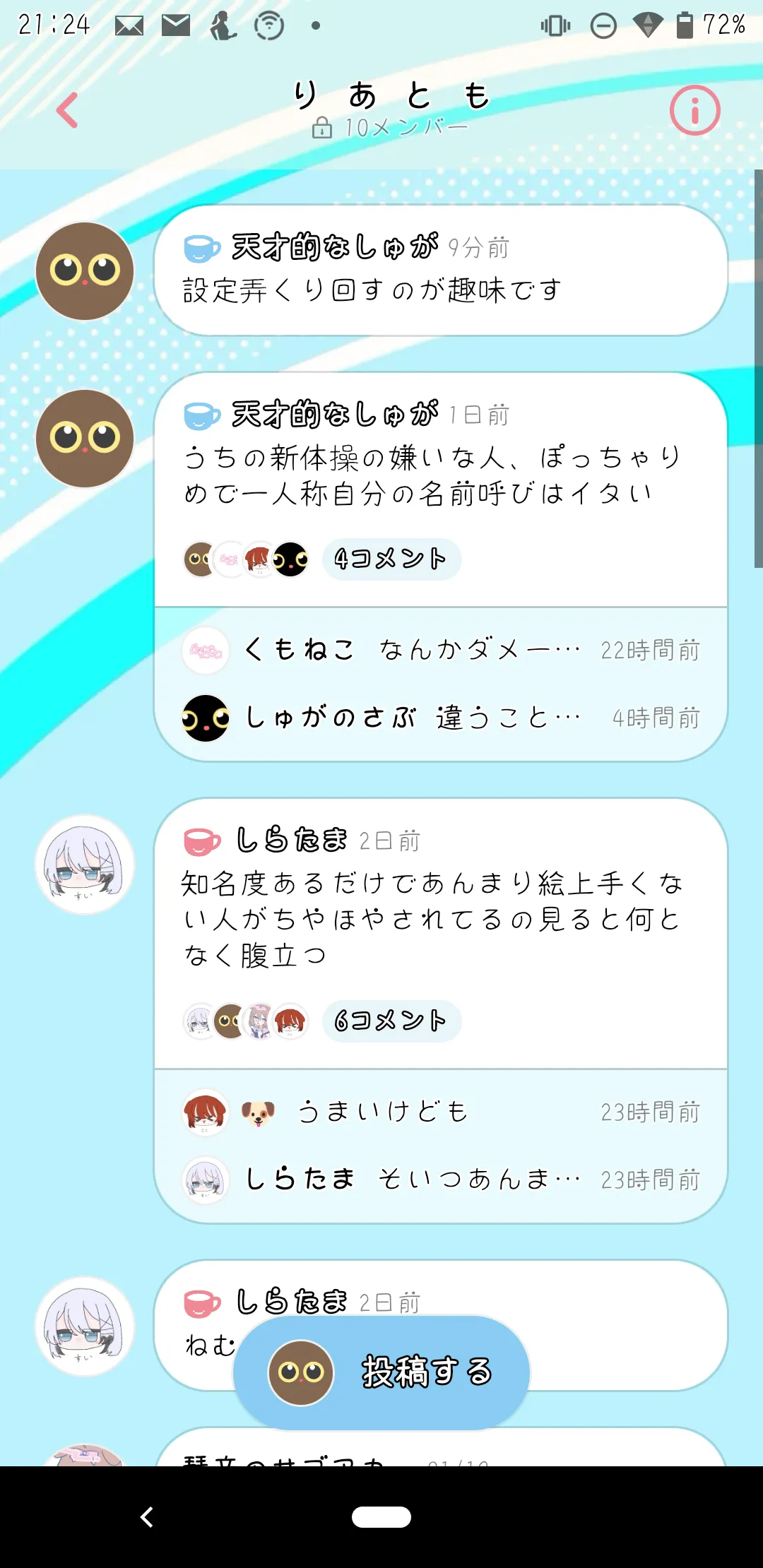The height and width of the screenshot is (1568, 763).
Task: Open the group info icon
Action: pyautogui.click(x=694, y=110)
